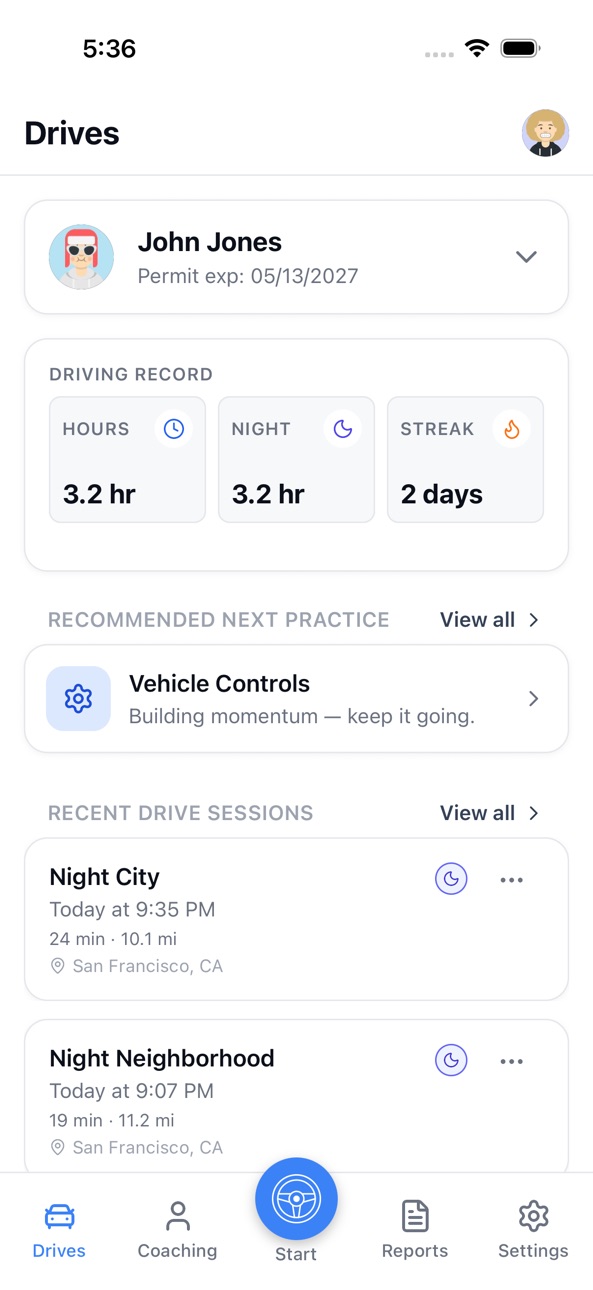The height and width of the screenshot is (1290, 593).
Task: Expand the John Jones driver selector
Action: click(296, 257)
